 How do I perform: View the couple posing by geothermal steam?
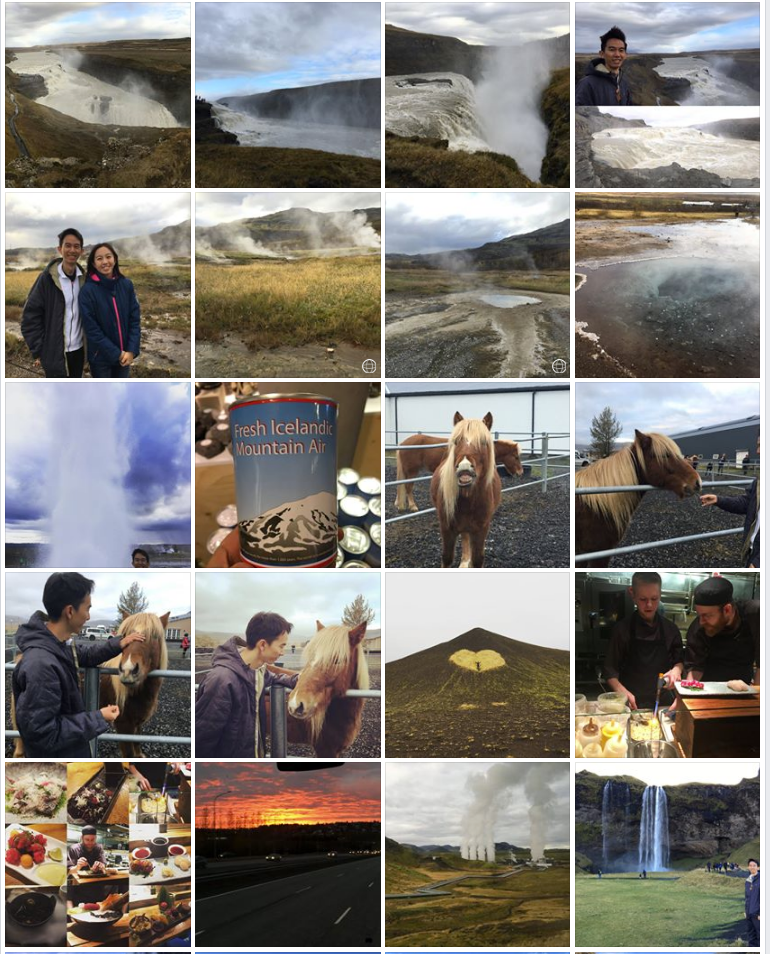pos(97,285)
